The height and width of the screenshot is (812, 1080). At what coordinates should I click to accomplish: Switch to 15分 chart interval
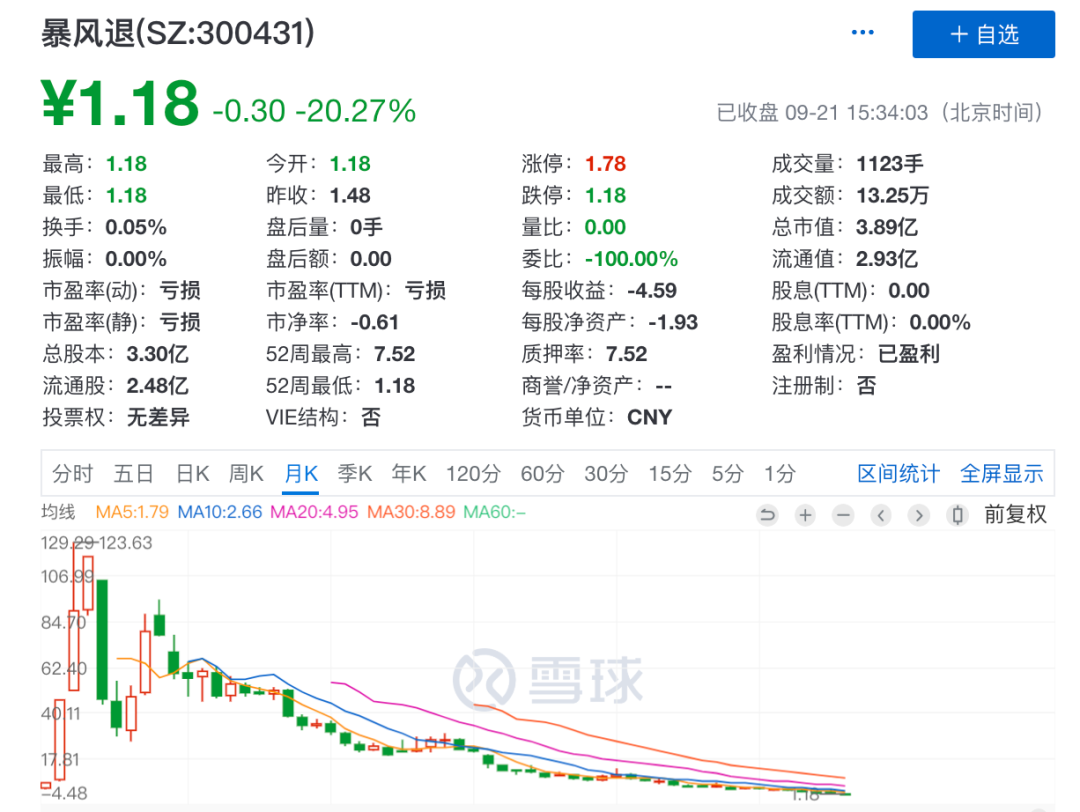pyautogui.click(x=668, y=473)
